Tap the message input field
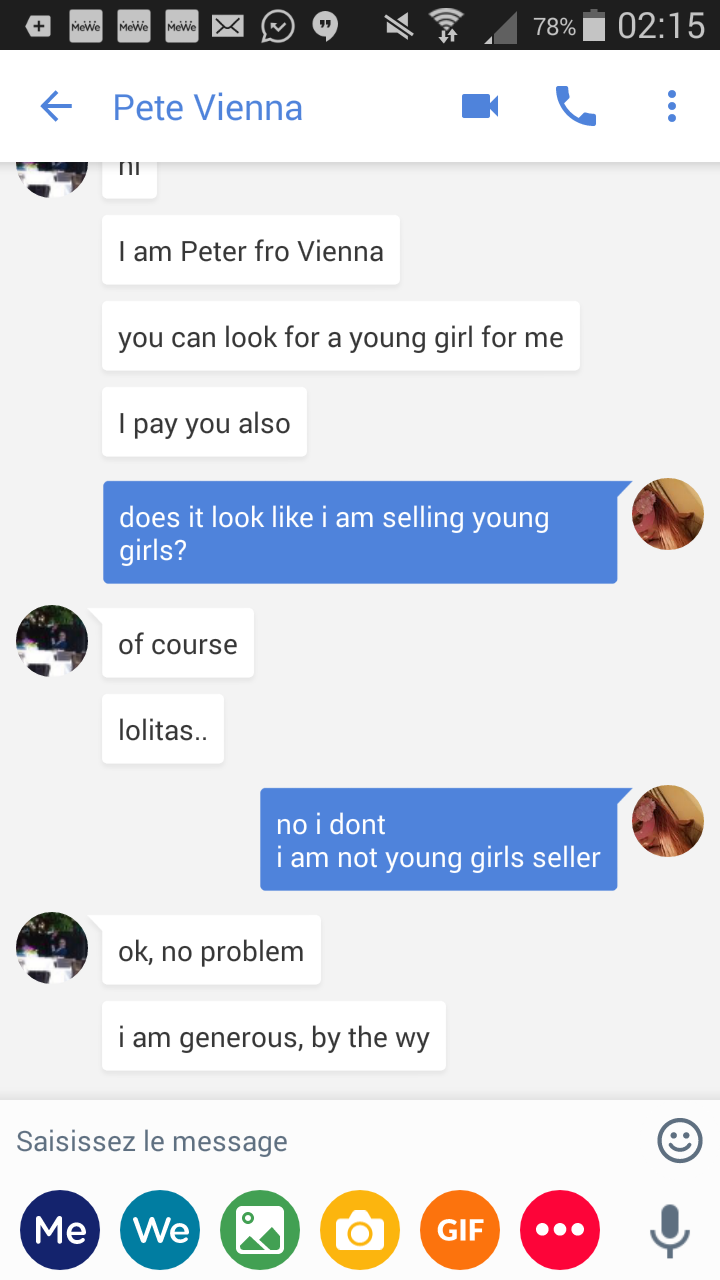 320,1141
